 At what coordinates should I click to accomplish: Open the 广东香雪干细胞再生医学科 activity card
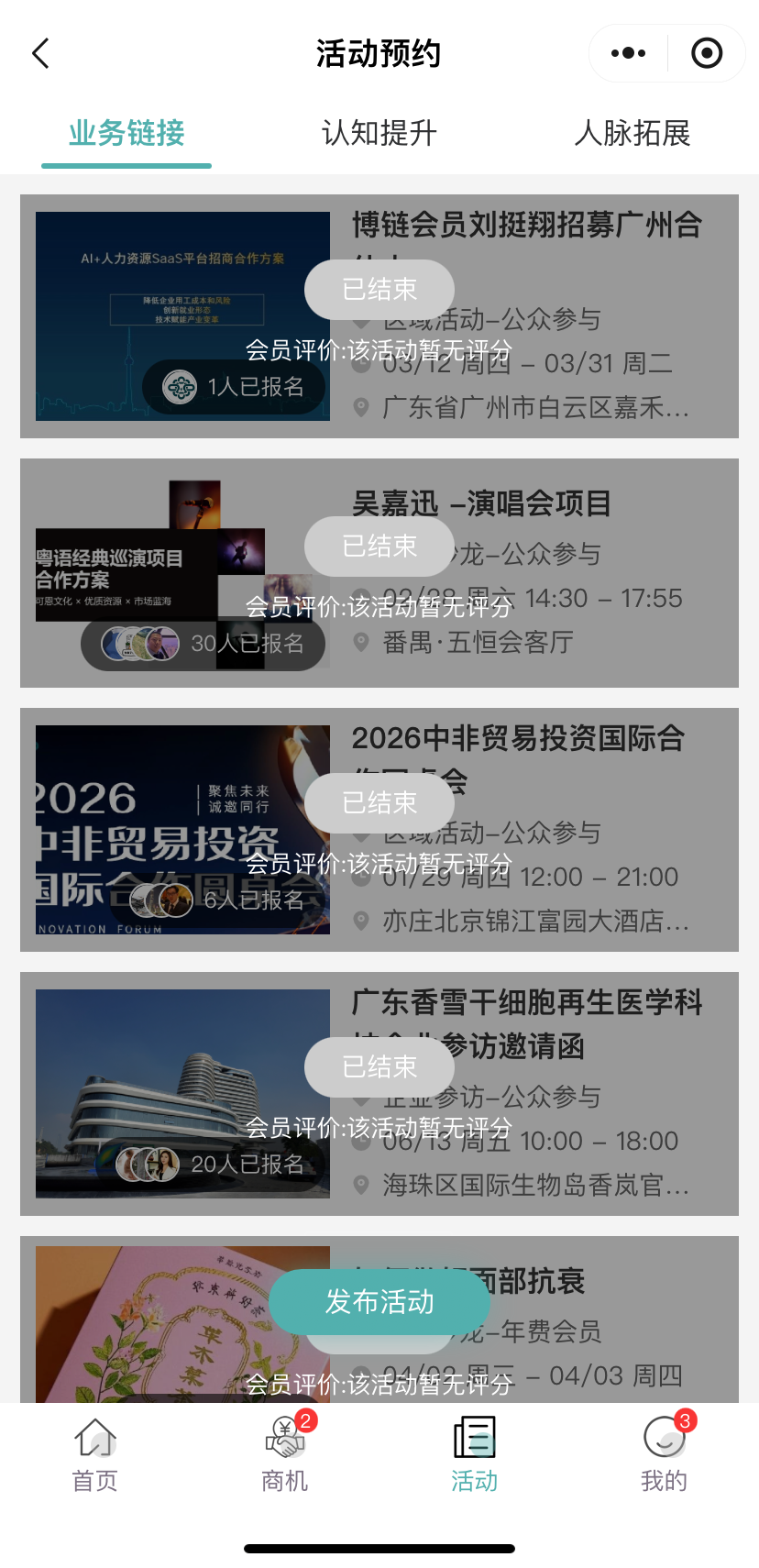coord(528,1003)
